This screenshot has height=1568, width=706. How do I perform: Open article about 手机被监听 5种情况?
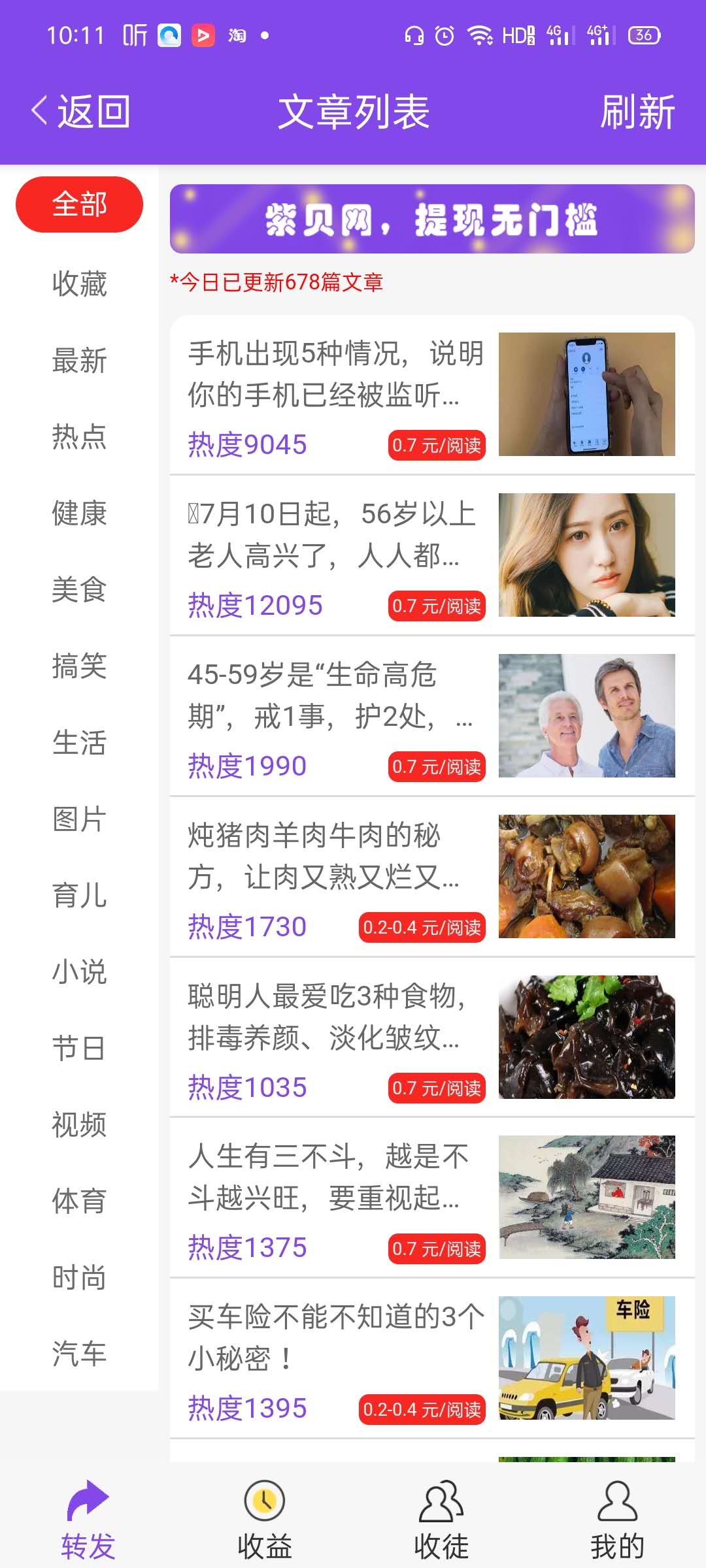[x=336, y=374]
